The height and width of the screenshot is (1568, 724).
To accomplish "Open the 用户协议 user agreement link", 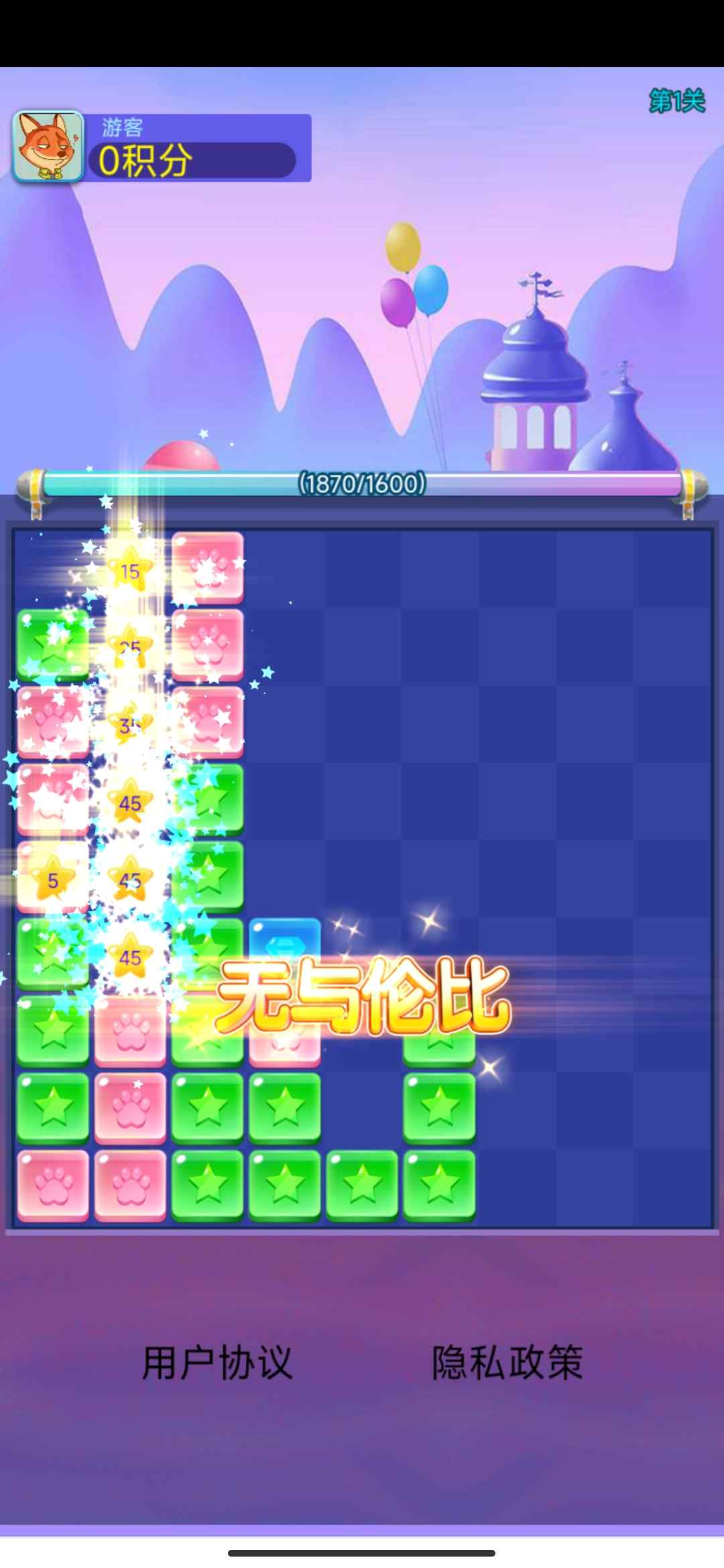I will pyautogui.click(x=217, y=1362).
